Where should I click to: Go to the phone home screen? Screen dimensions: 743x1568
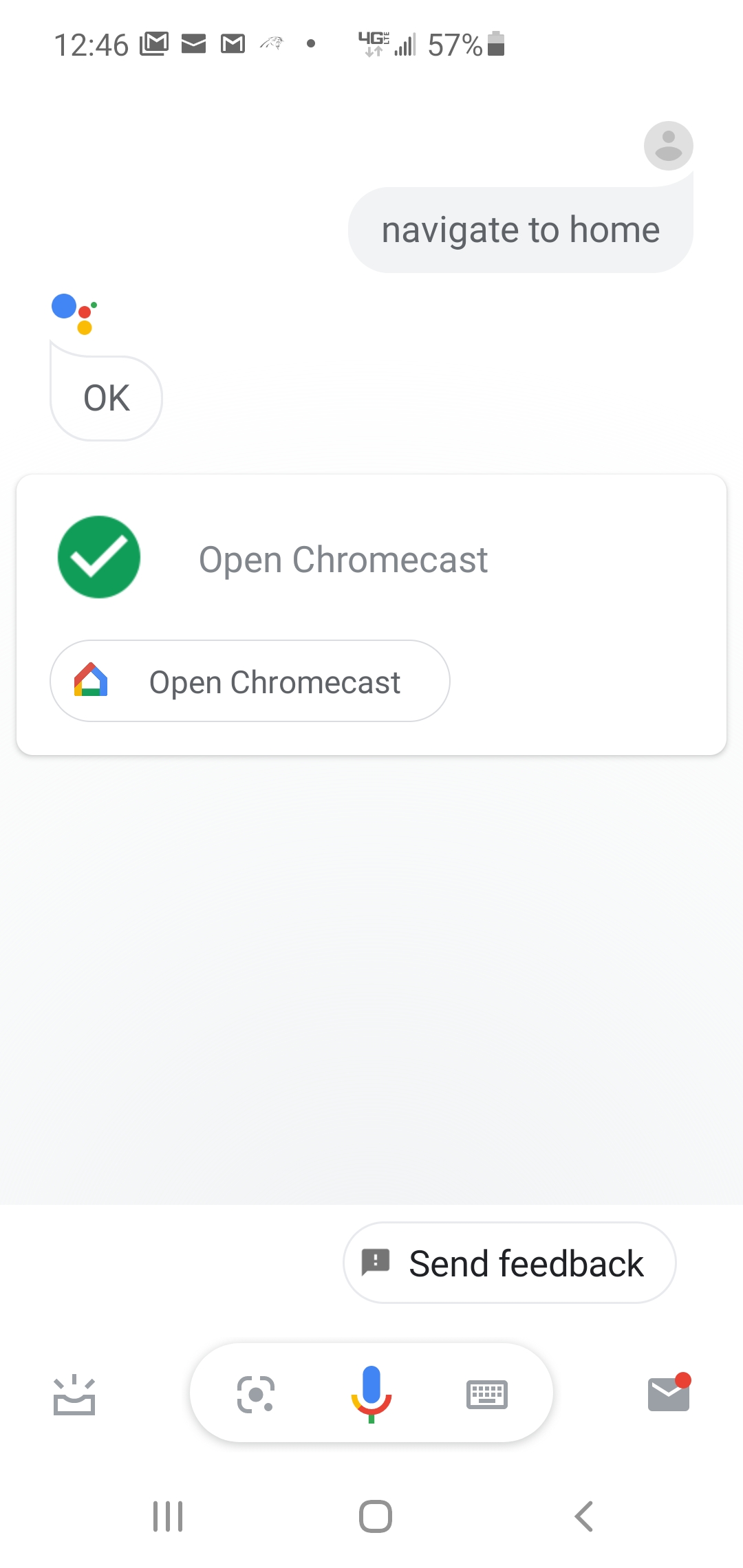(x=376, y=1516)
